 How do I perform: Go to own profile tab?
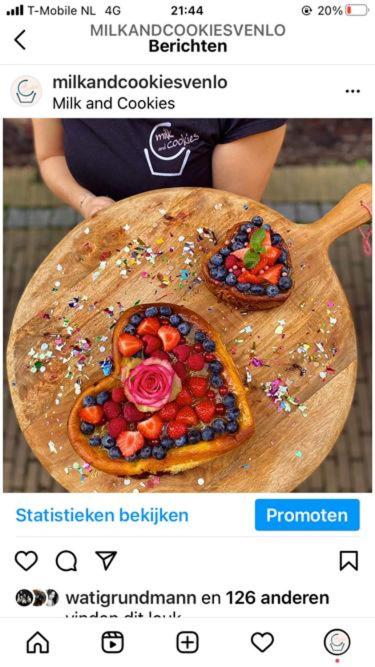tap(337, 642)
